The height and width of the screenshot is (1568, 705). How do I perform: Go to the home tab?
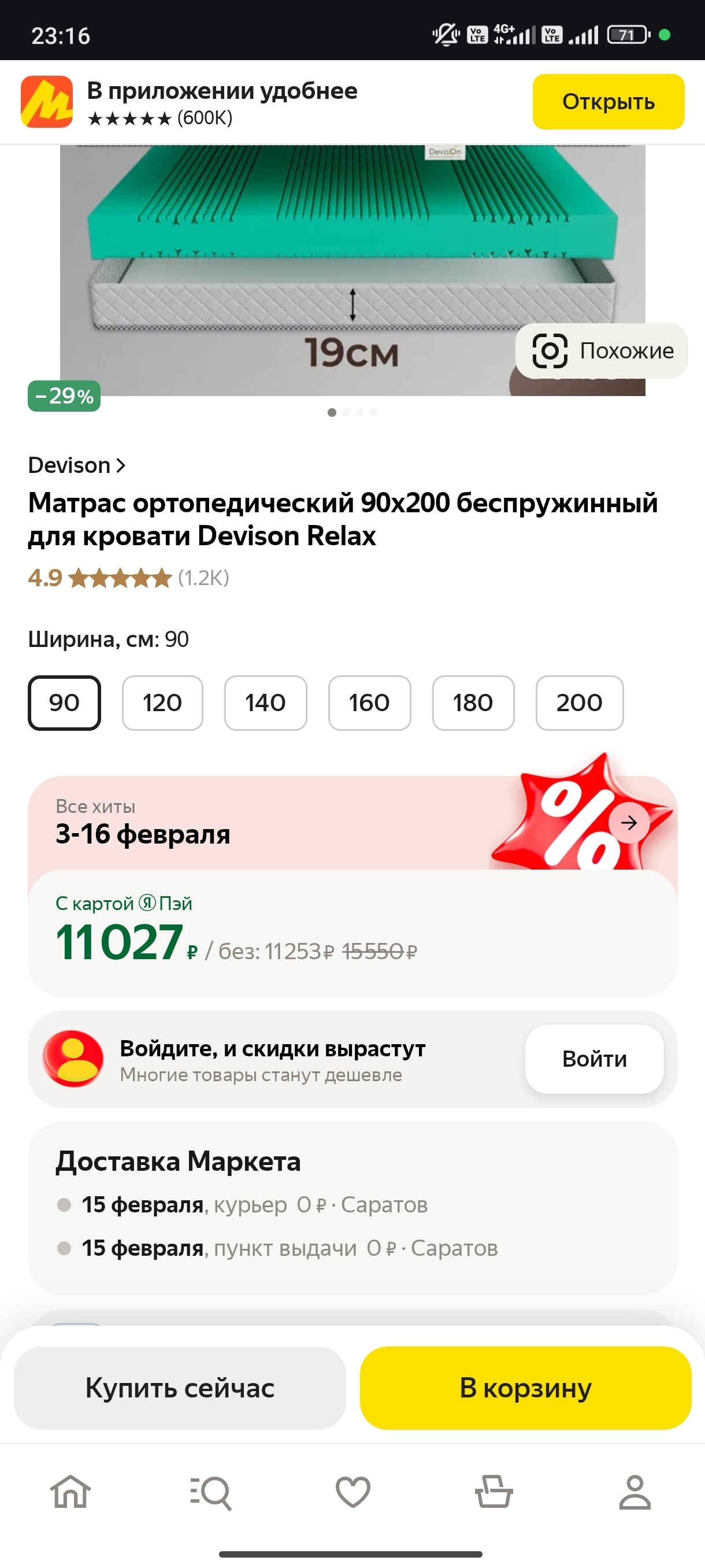pyautogui.click(x=70, y=1492)
